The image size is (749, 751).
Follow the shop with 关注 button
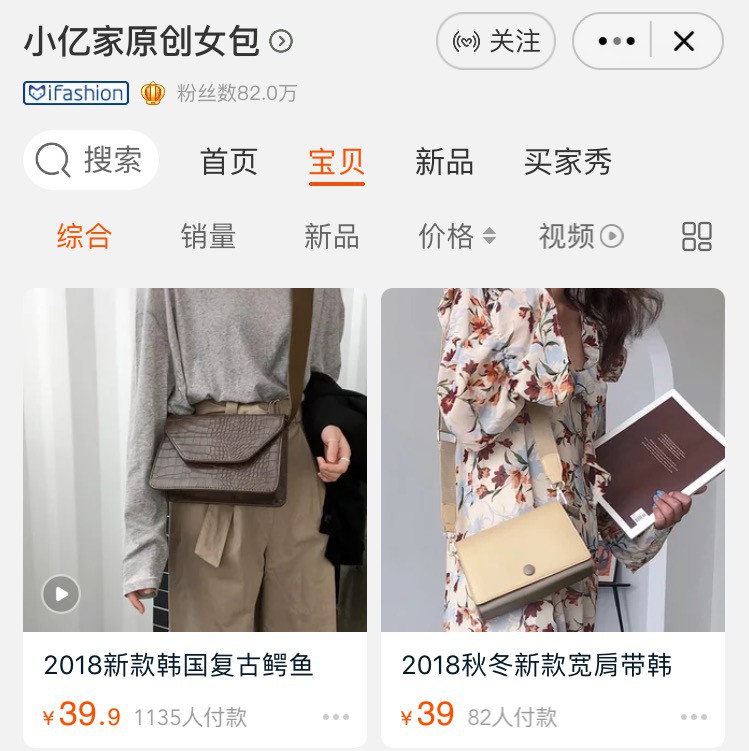[x=495, y=41]
